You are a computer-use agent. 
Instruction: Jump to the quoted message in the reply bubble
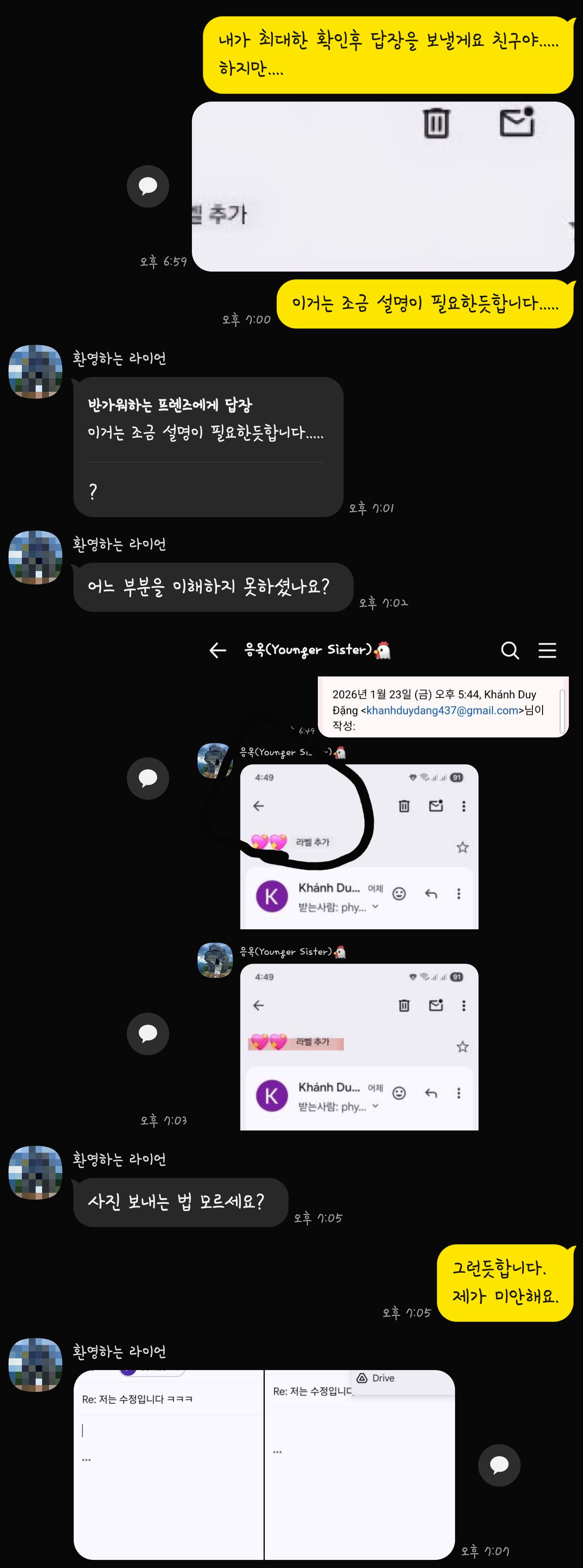click(205, 419)
